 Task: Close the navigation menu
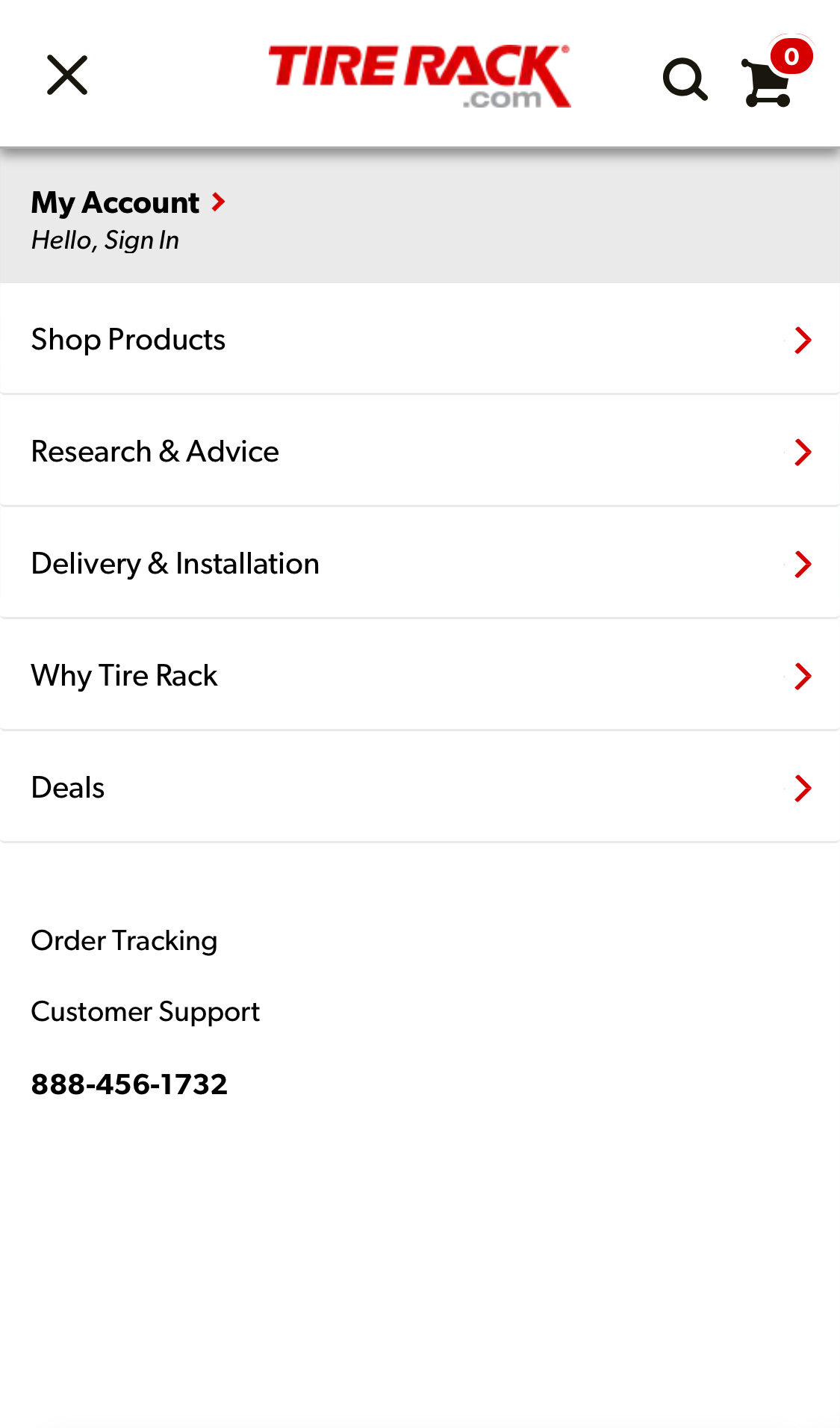(x=66, y=75)
